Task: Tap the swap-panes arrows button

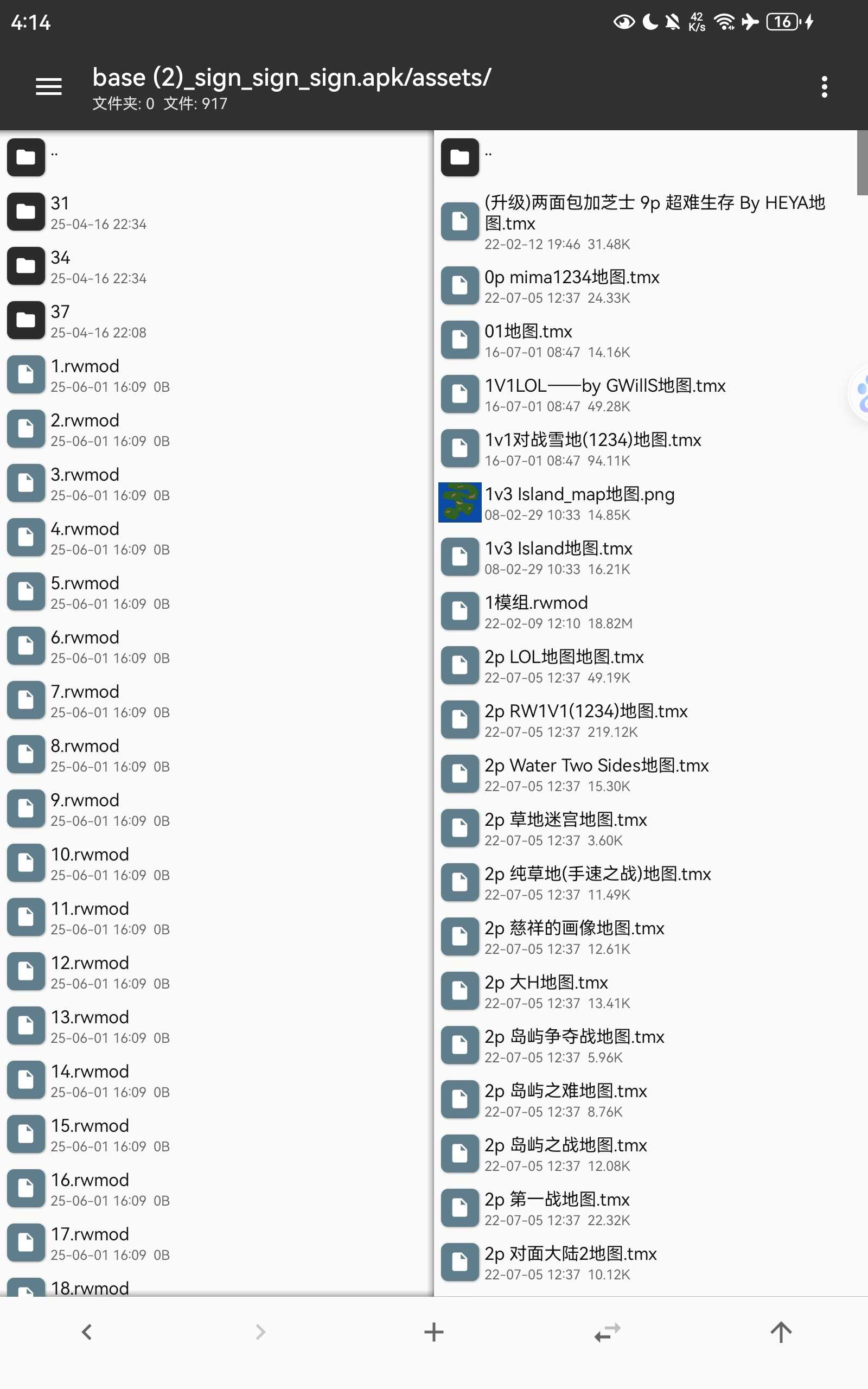Action: click(607, 1331)
